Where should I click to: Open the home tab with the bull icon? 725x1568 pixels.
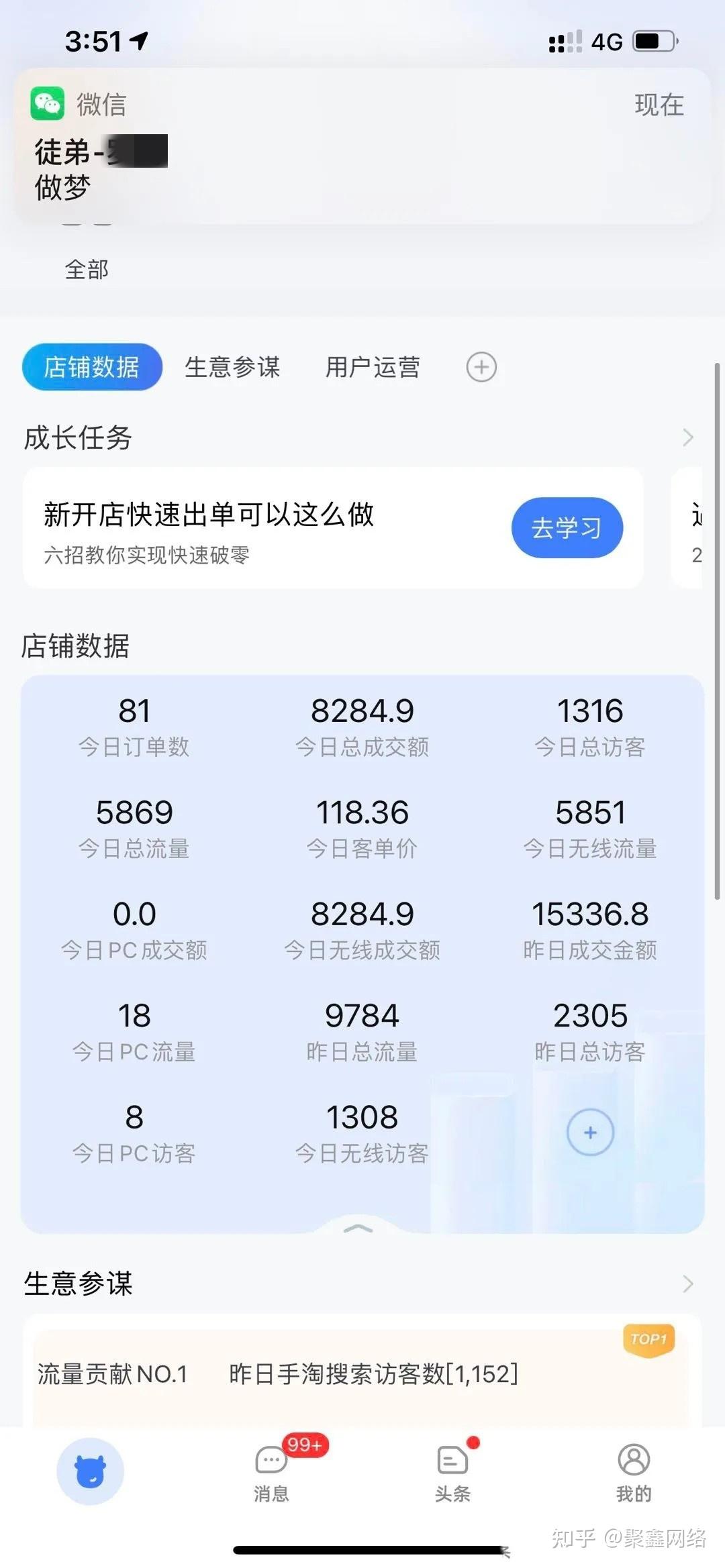tap(91, 1471)
